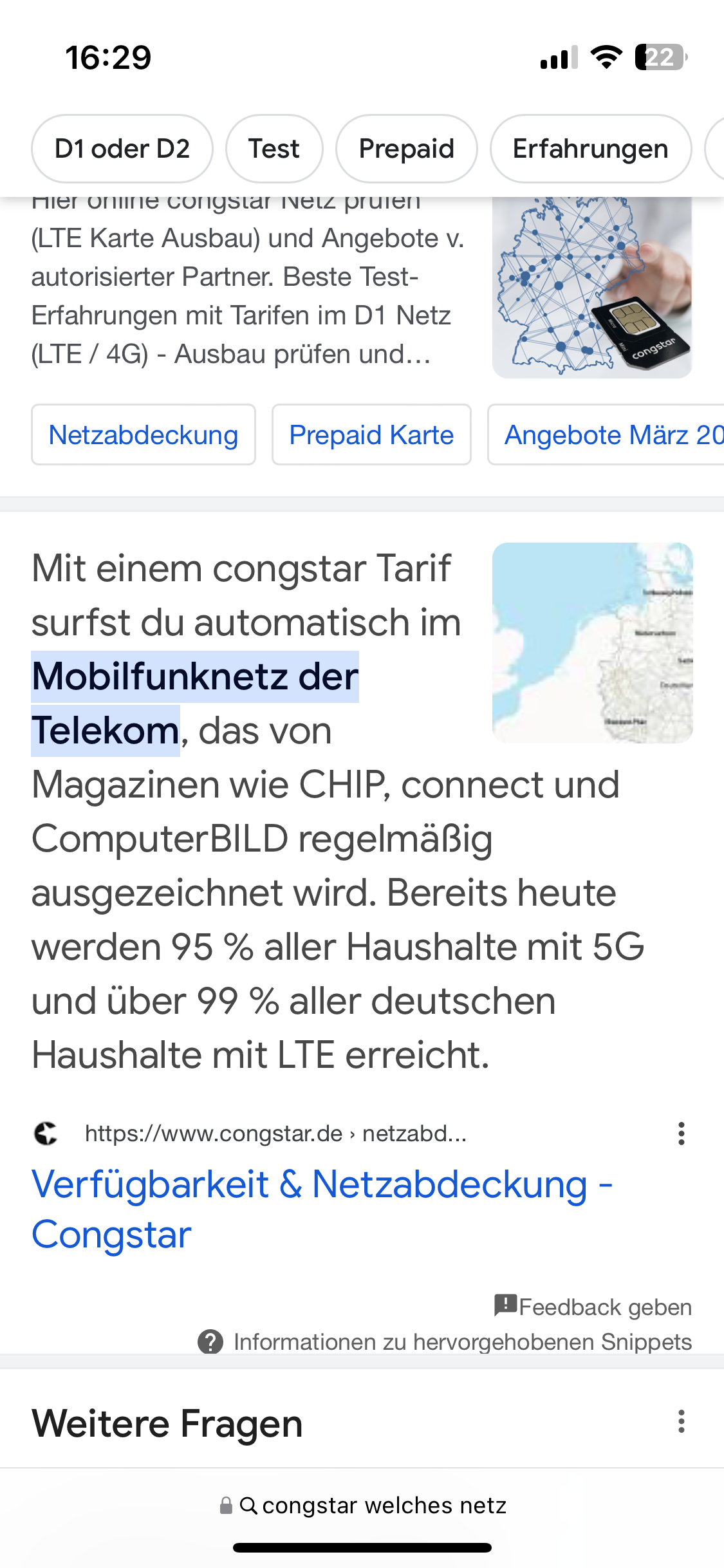Select the Erfahrungen chip
The width and height of the screenshot is (724, 1568).
[x=590, y=149]
